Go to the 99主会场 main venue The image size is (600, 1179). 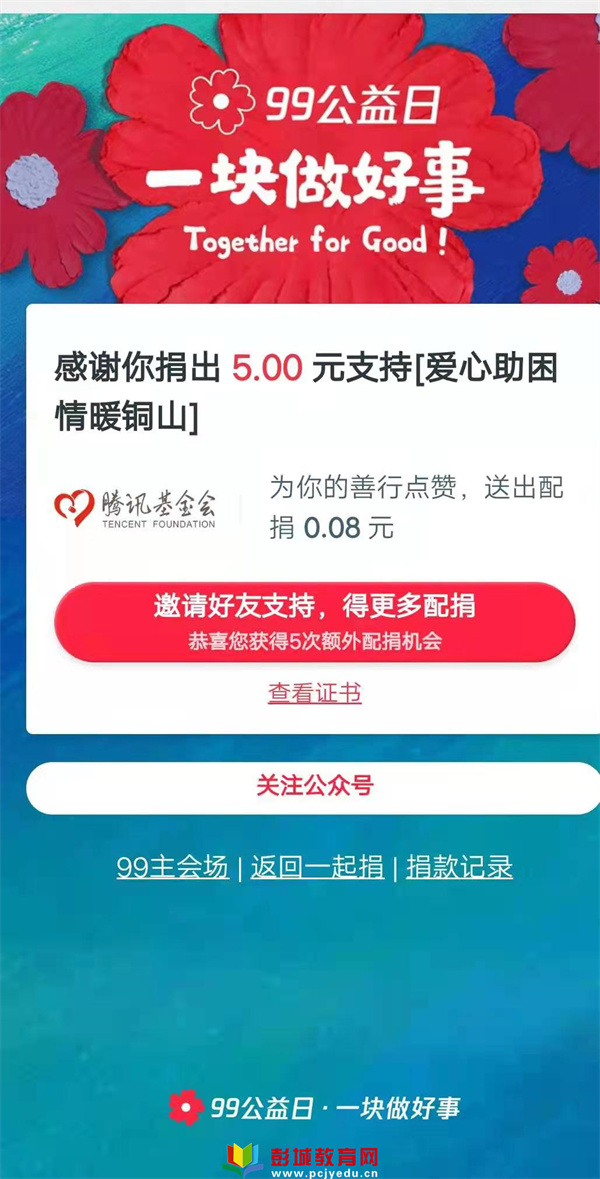(x=172, y=867)
